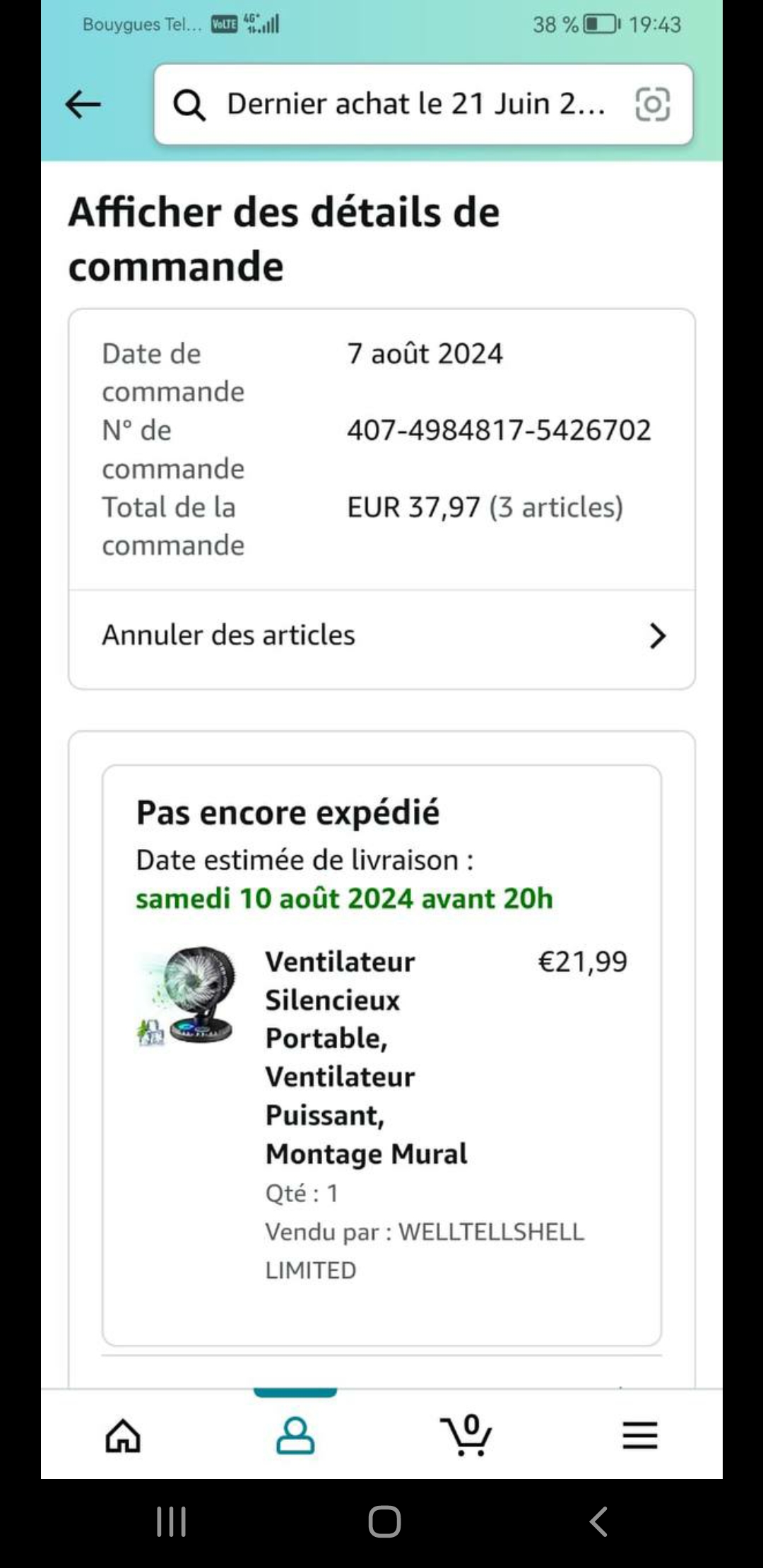This screenshot has width=763, height=1568.
Task: Open the hamburger menu tab
Action: click(x=640, y=1435)
